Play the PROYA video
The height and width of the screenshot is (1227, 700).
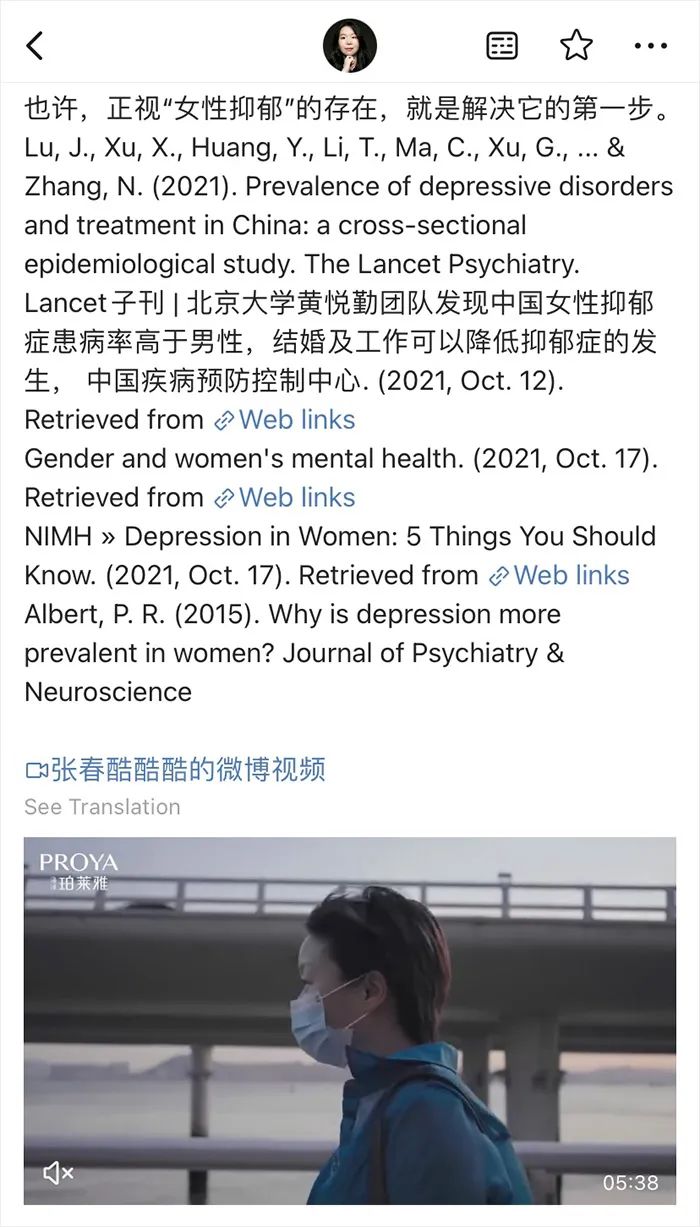[350, 1020]
